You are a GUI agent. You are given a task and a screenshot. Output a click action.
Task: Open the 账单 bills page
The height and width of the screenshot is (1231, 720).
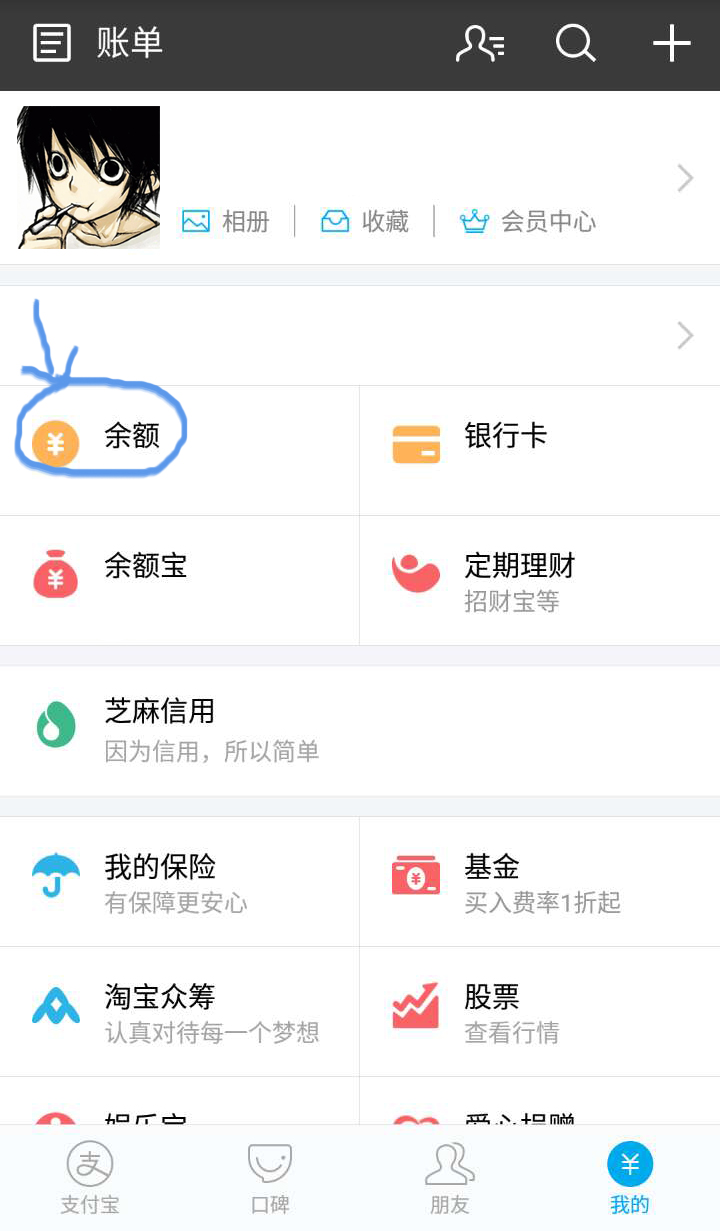click(x=97, y=44)
